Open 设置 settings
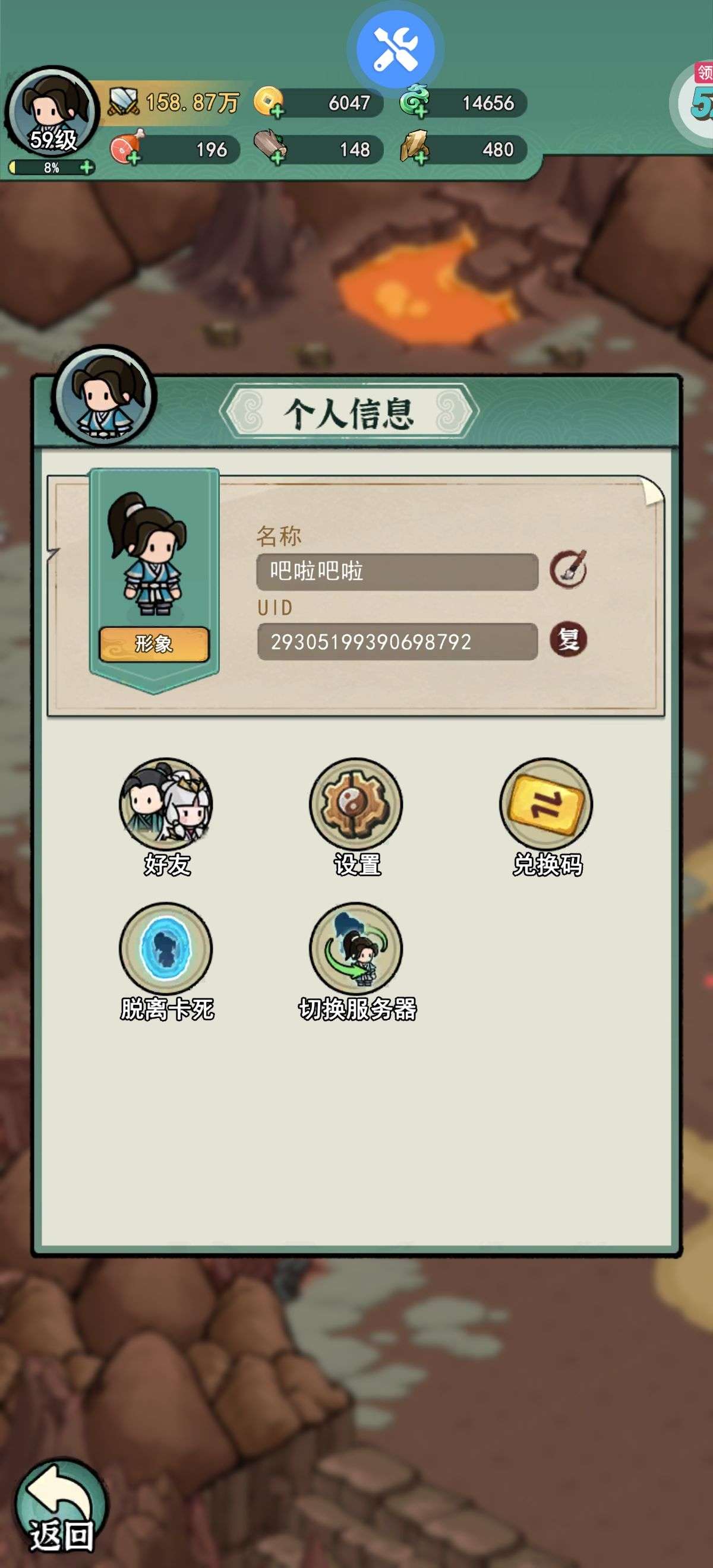This screenshot has height=1568, width=713. pos(356,815)
